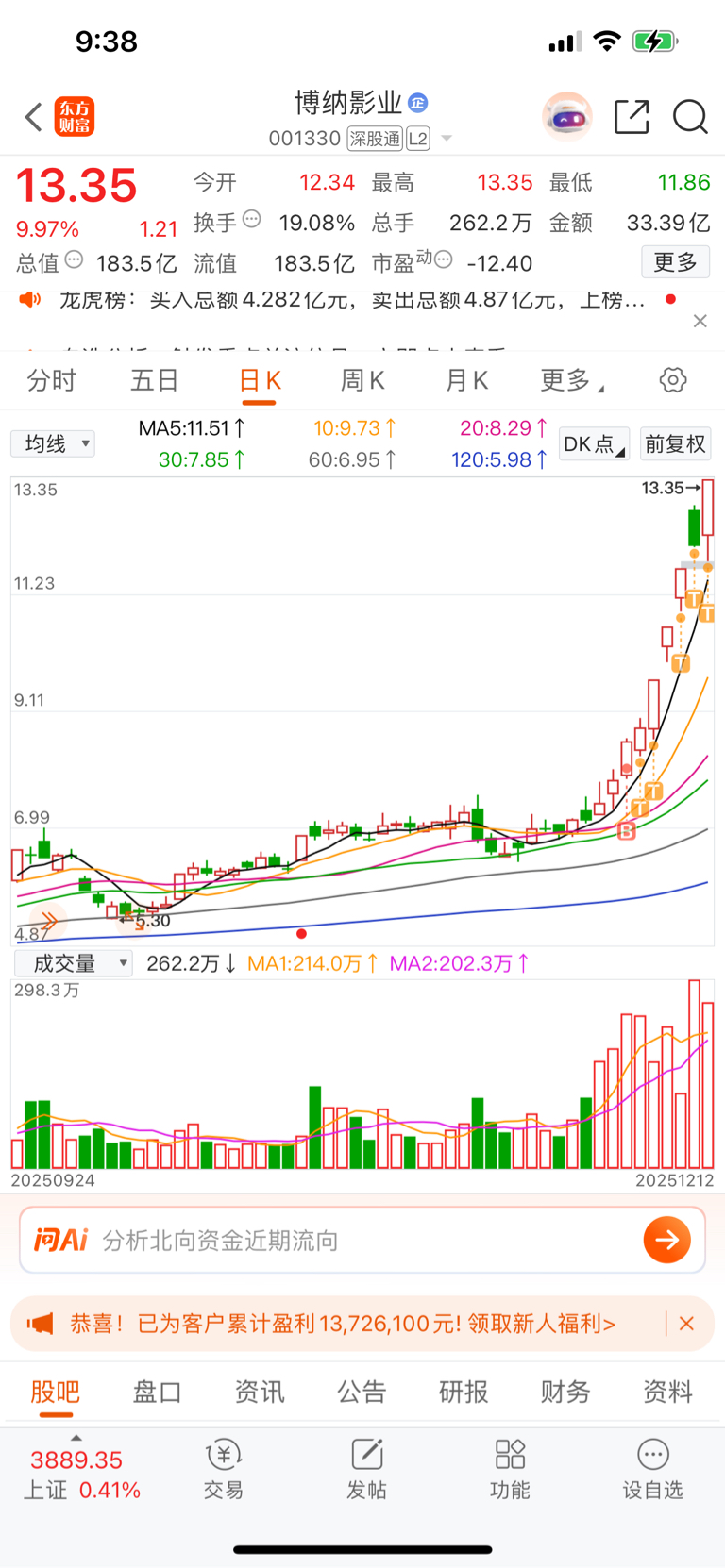725x1568 pixels.
Task: Switch to the 盘口 tab
Action: [157, 1392]
